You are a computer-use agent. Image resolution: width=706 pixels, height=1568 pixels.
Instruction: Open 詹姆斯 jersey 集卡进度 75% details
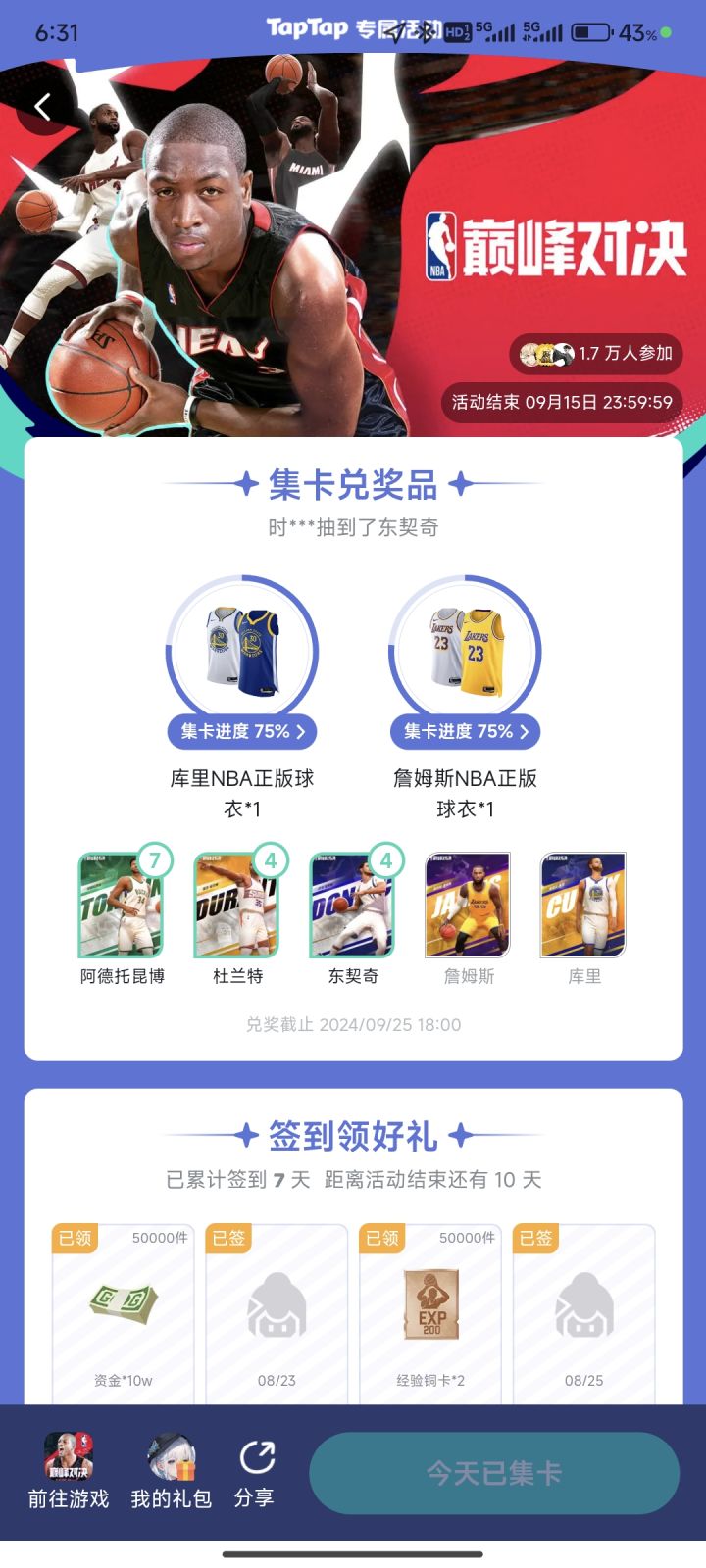466,731
